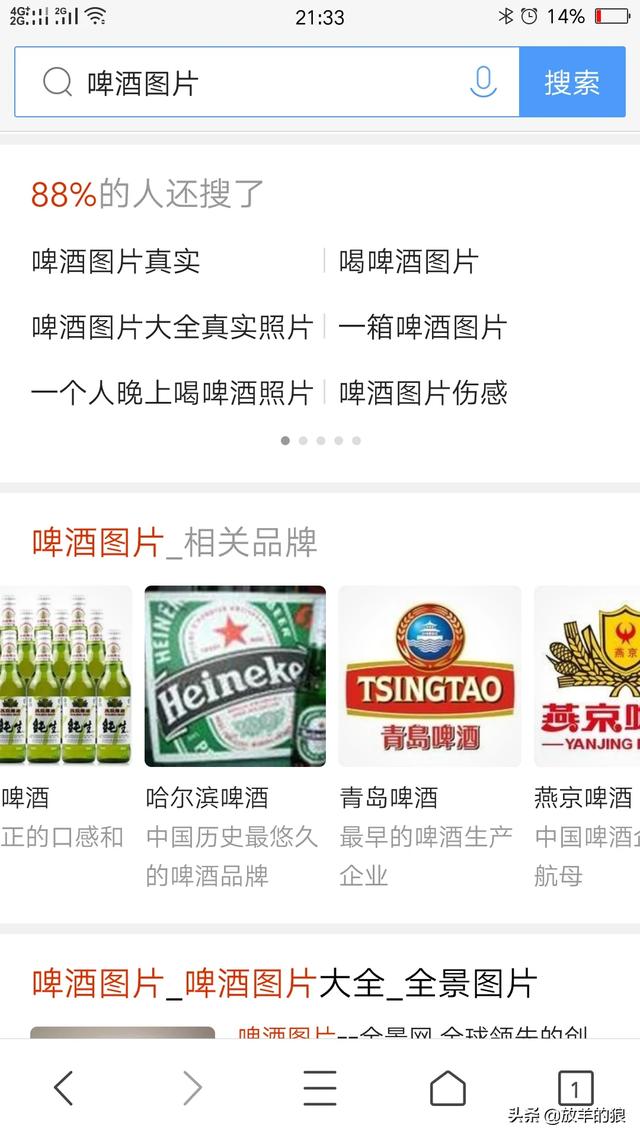
Task: Tap the blue 搜索 button
Action: [x=572, y=82]
